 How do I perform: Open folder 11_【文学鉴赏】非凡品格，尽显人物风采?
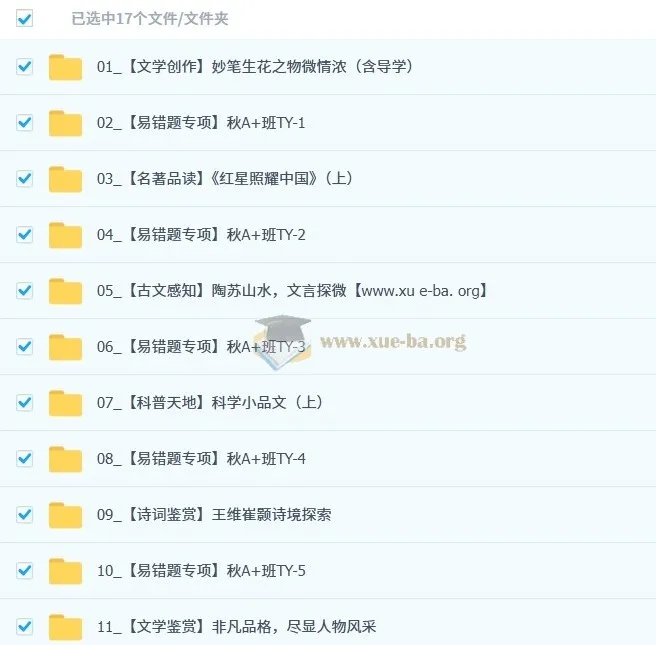[236, 627]
